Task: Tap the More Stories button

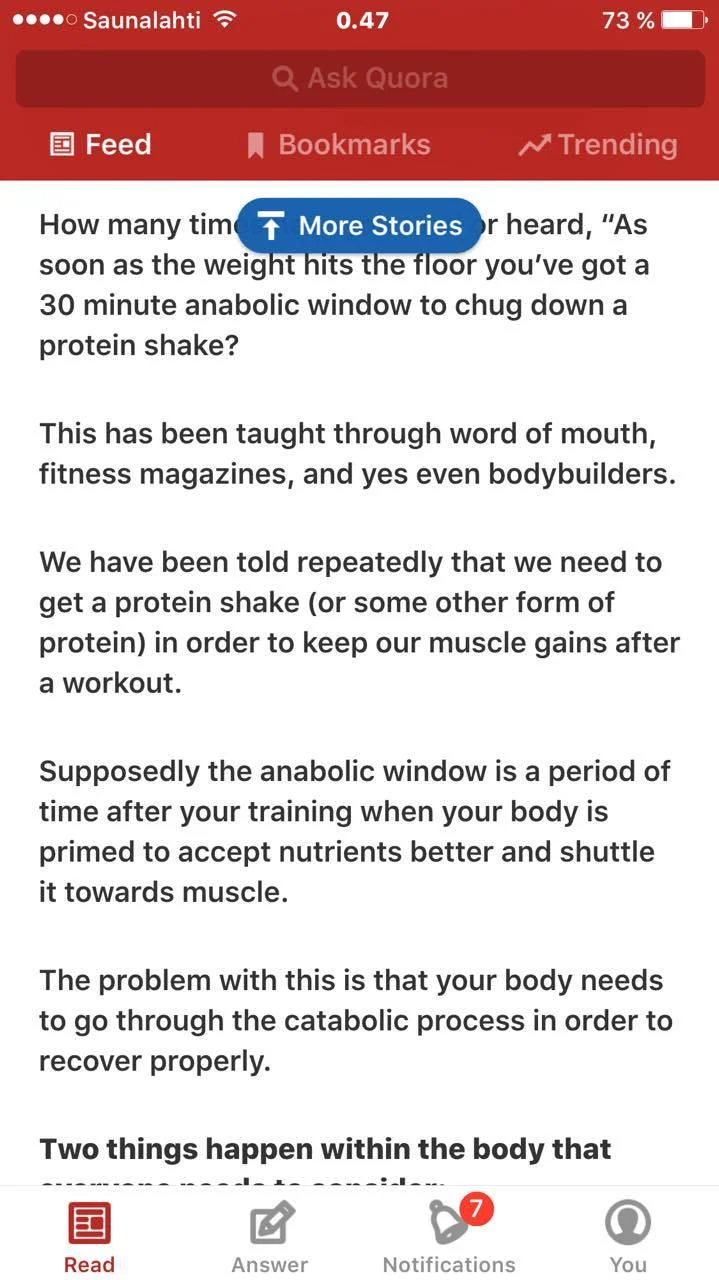Action: pos(360,225)
